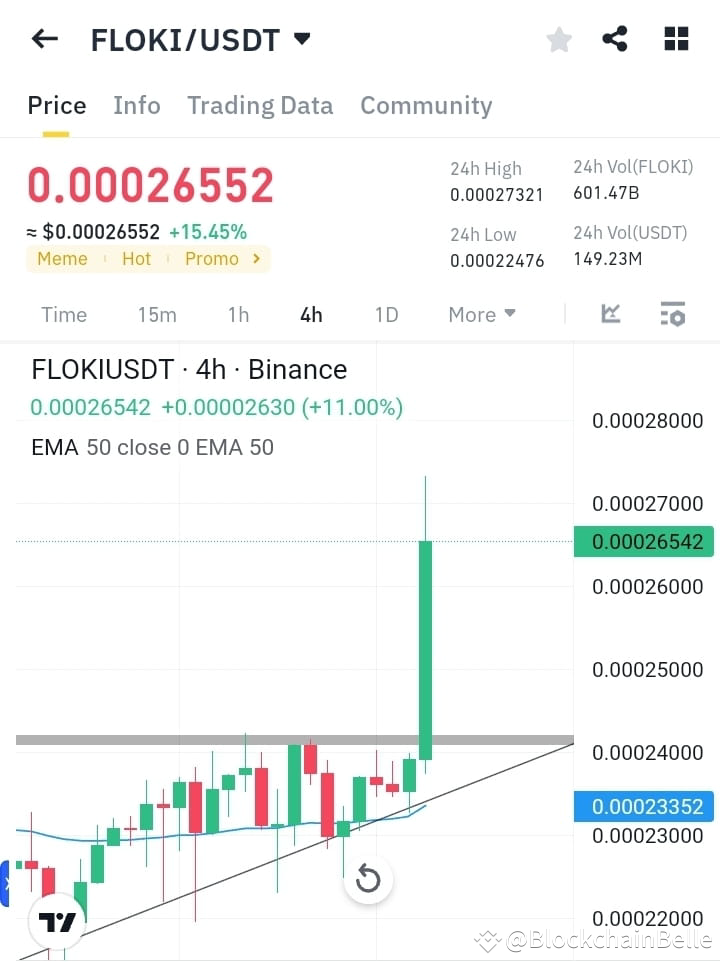Open the share options for FLOKI/USDT
This screenshot has height=962, width=720.
click(x=614, y=38)
